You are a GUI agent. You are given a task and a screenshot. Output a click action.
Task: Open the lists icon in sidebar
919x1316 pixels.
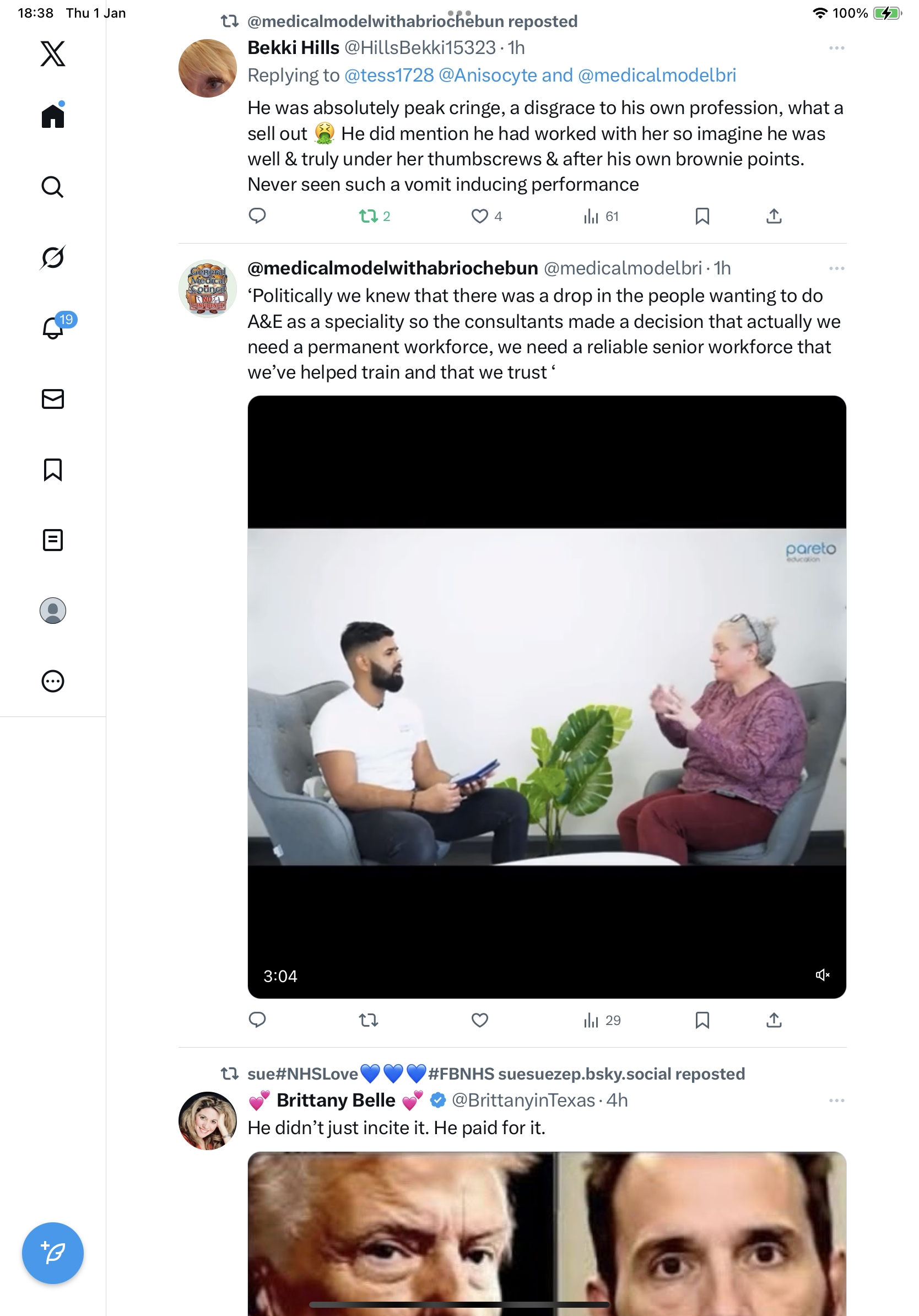point(53,540)
